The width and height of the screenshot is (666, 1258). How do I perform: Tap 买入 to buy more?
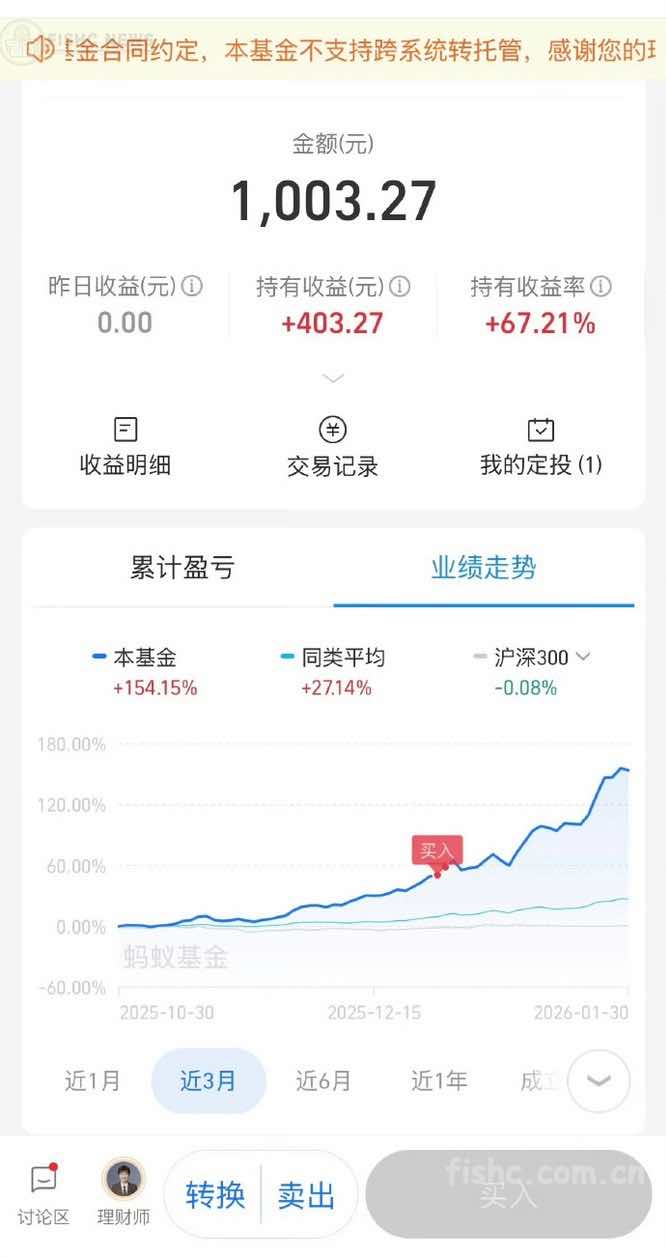tap(508, 1195)
